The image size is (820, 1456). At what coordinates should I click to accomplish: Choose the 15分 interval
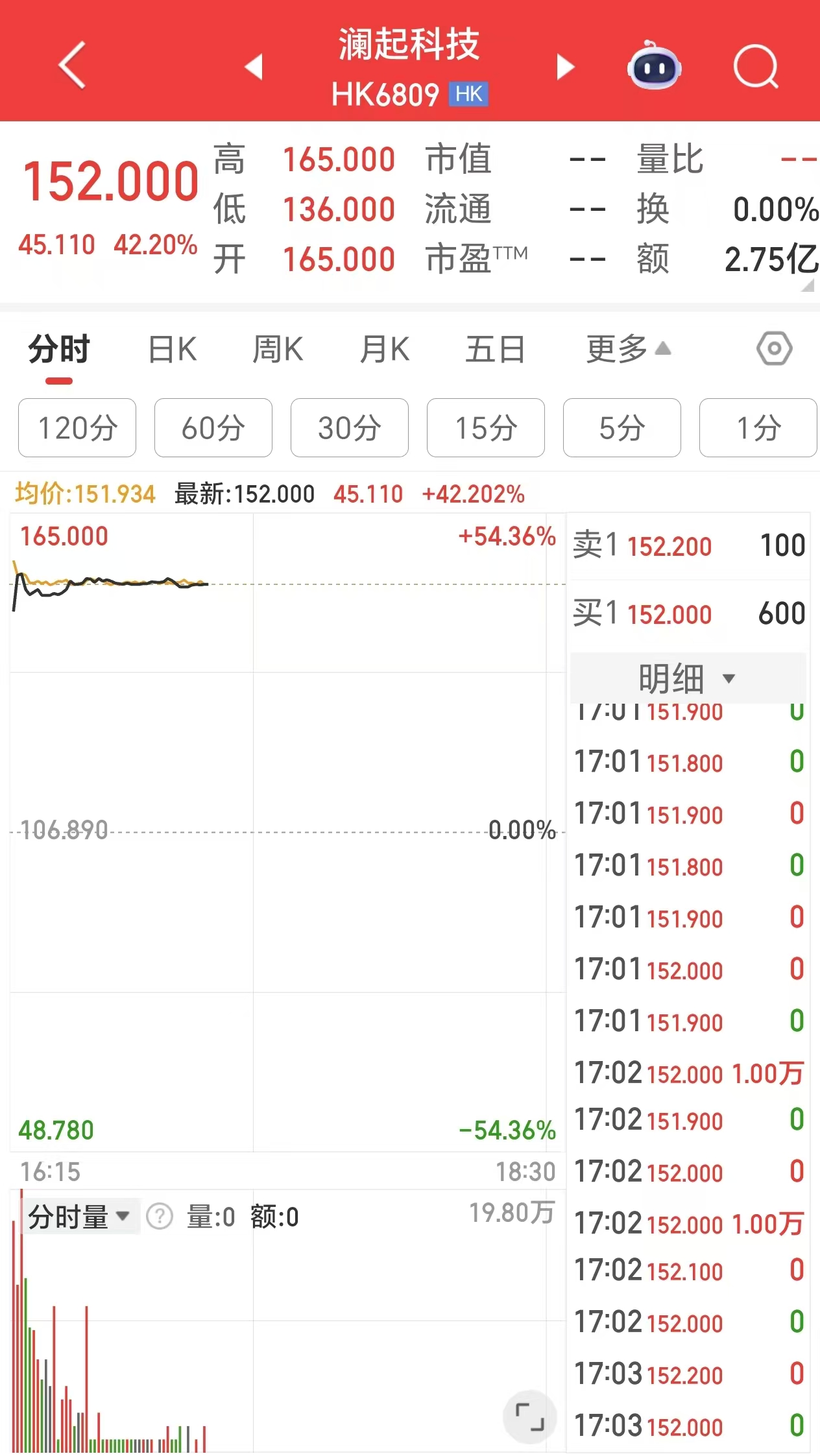click(486, 428)
